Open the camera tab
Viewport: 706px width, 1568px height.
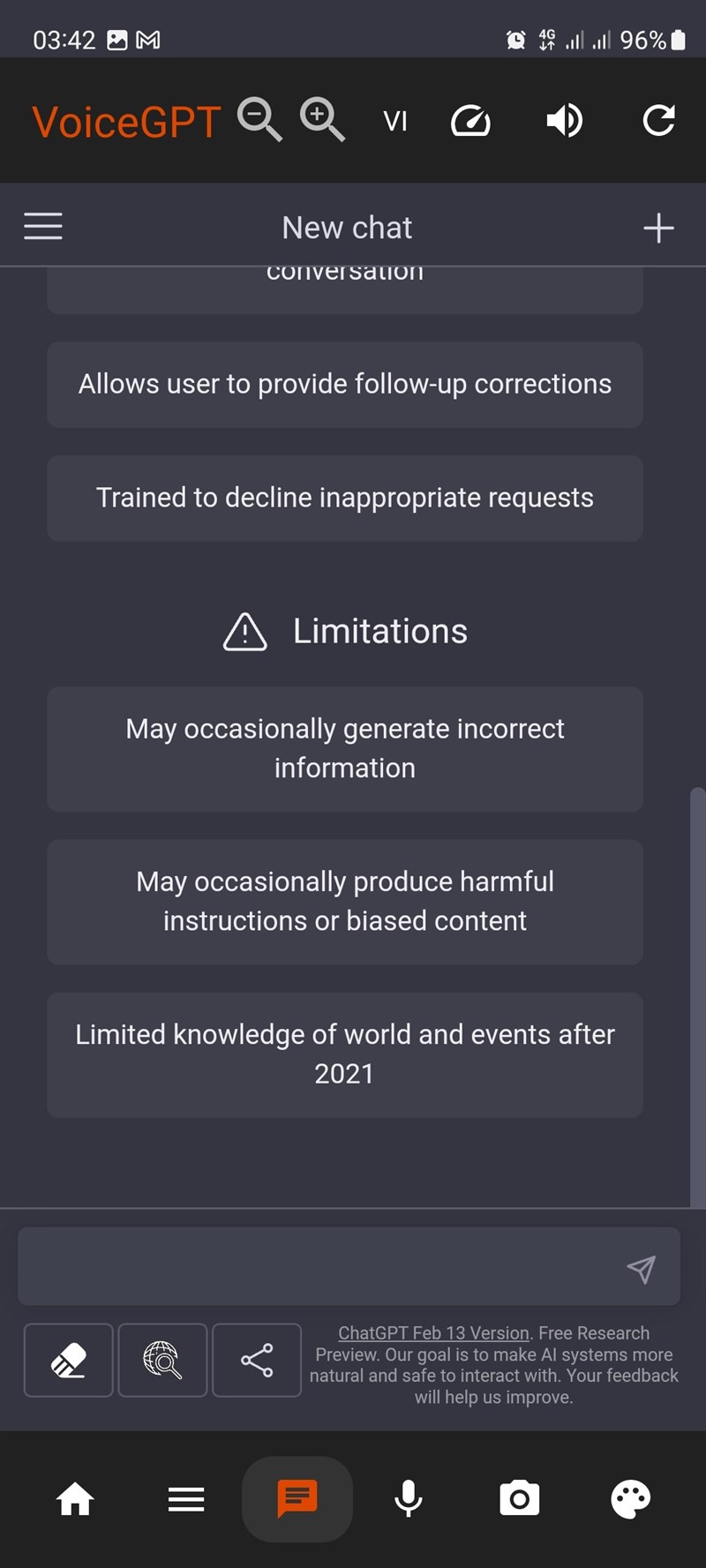point(520,1498)
